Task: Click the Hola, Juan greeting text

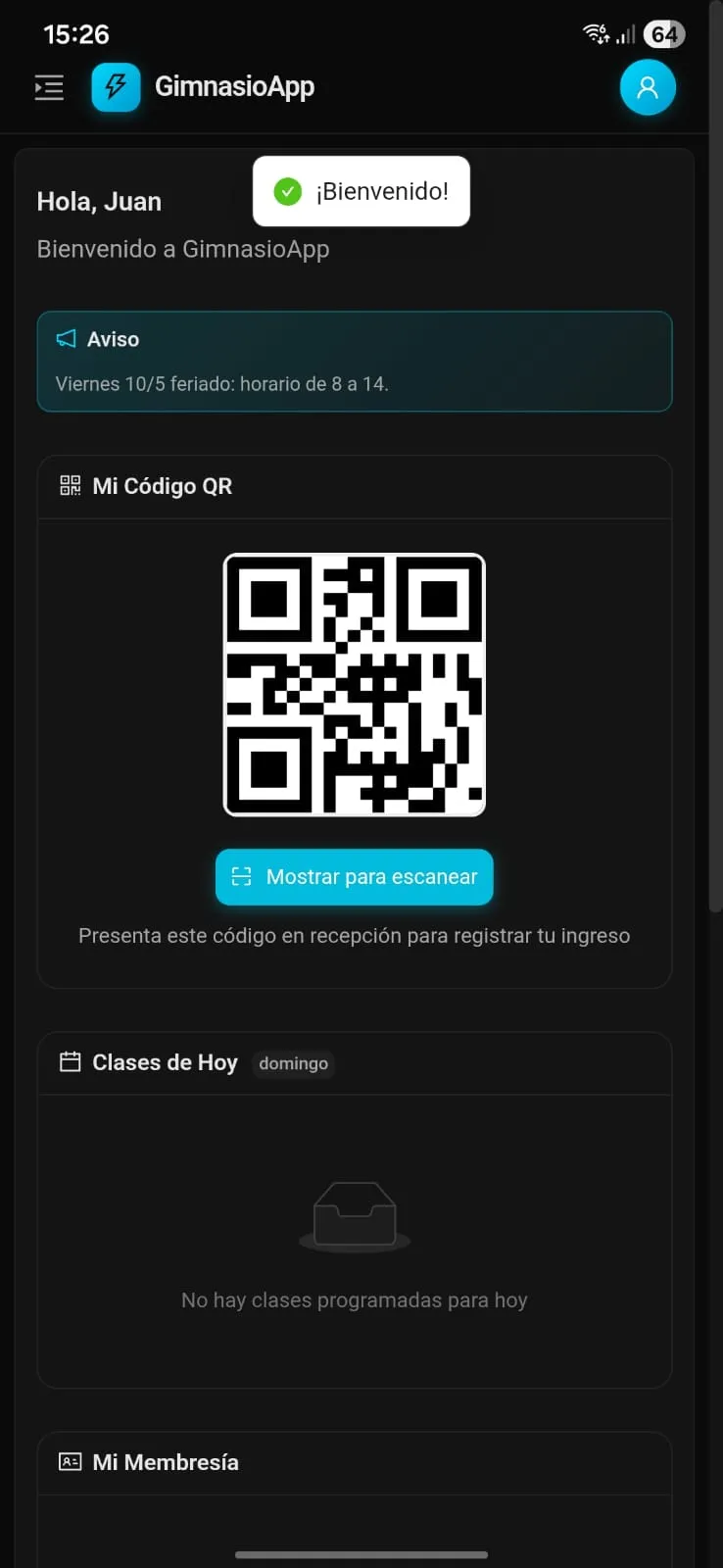Action: coord(99,201)
